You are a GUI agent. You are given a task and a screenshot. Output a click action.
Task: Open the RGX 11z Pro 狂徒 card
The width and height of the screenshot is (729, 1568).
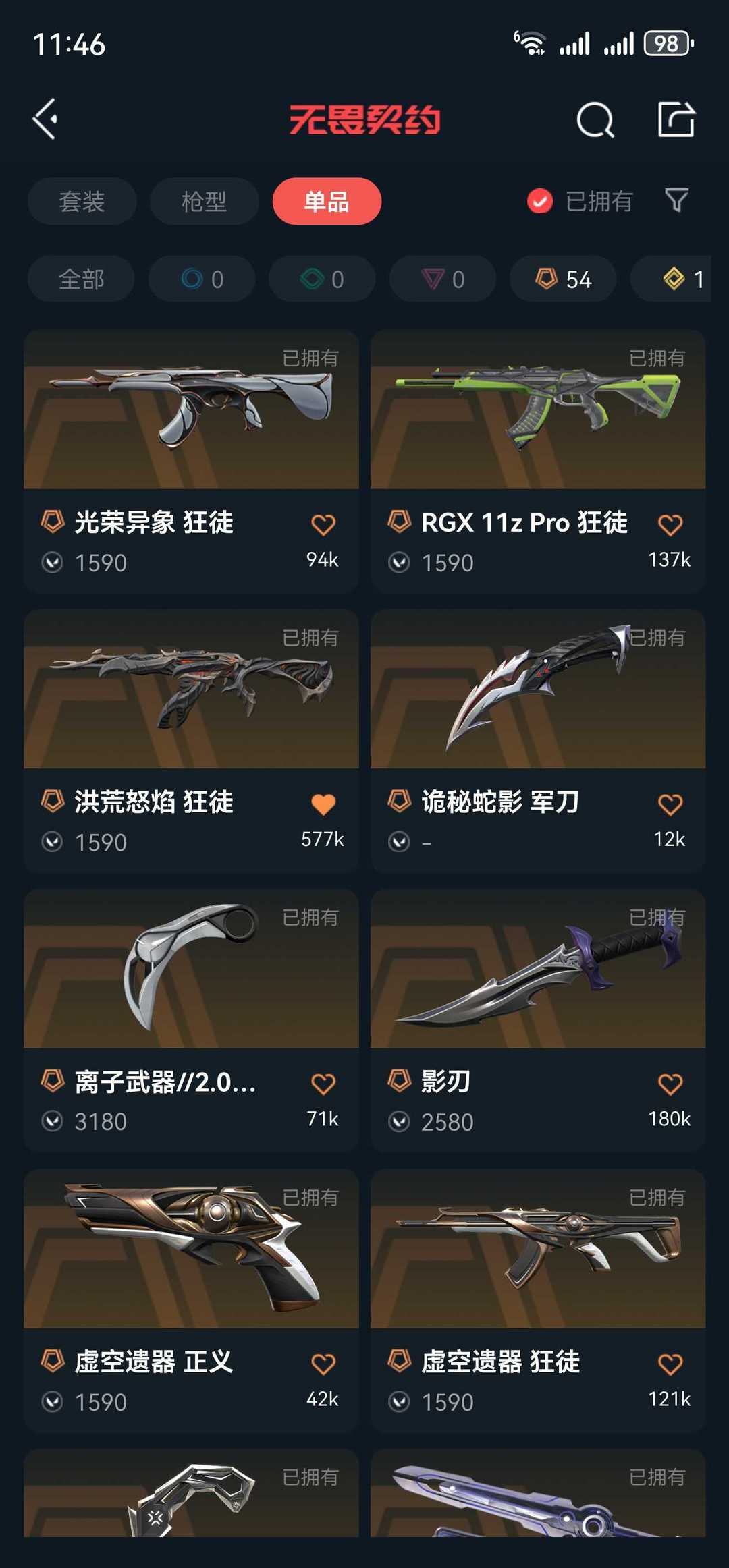click(538, 461)
